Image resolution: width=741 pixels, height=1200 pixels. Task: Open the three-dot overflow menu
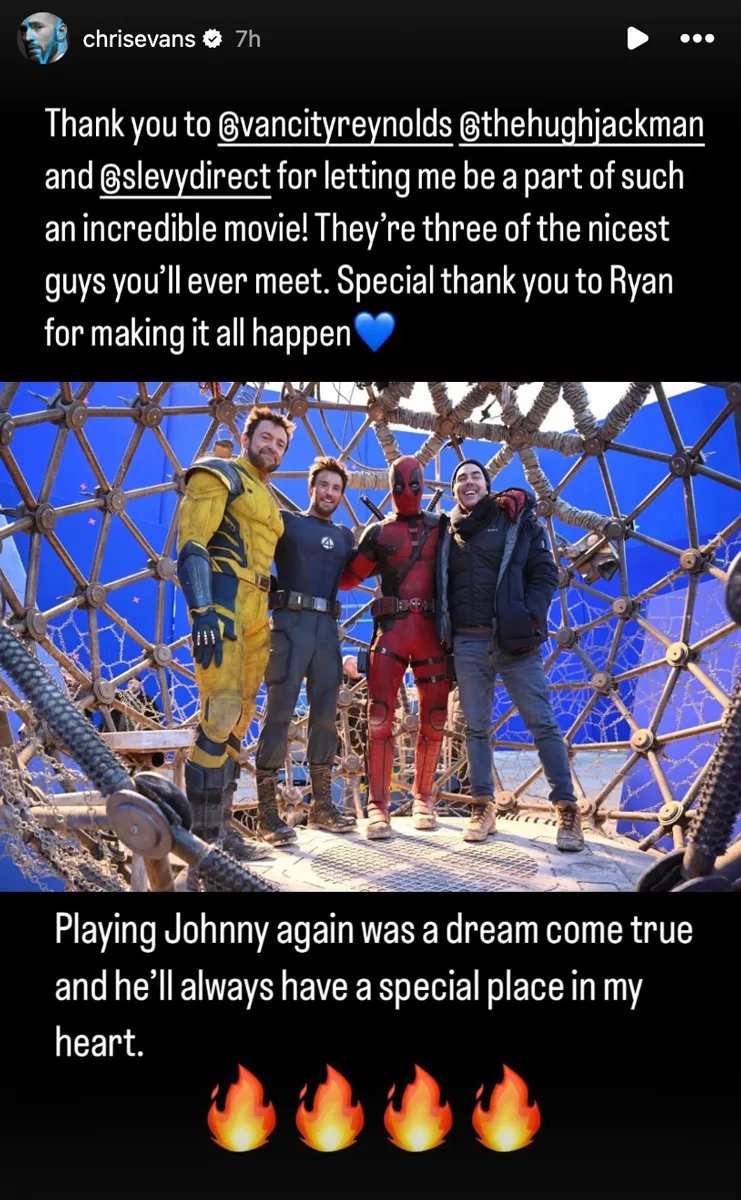click(696, 39)
